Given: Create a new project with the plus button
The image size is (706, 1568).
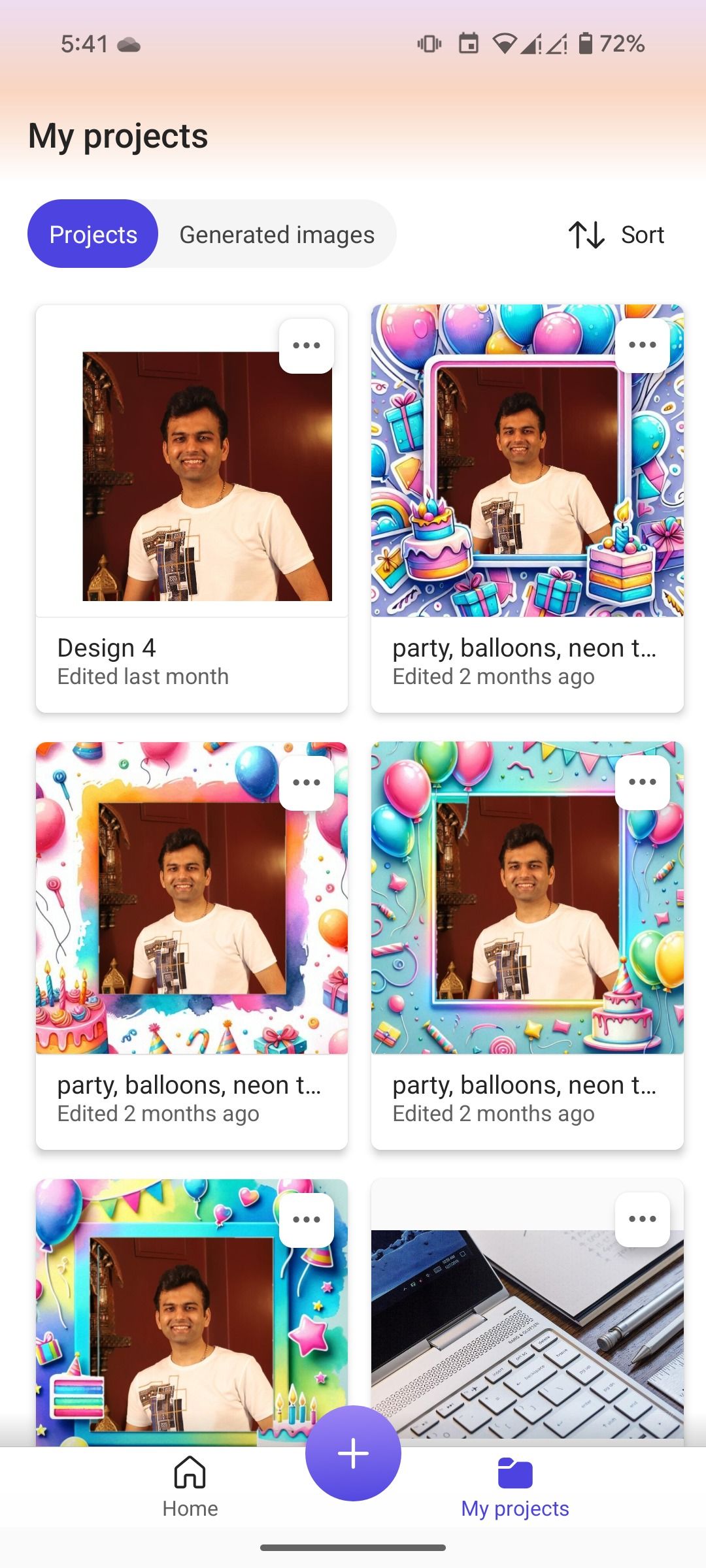Looking at the screenshot, I should (353, 1454).
